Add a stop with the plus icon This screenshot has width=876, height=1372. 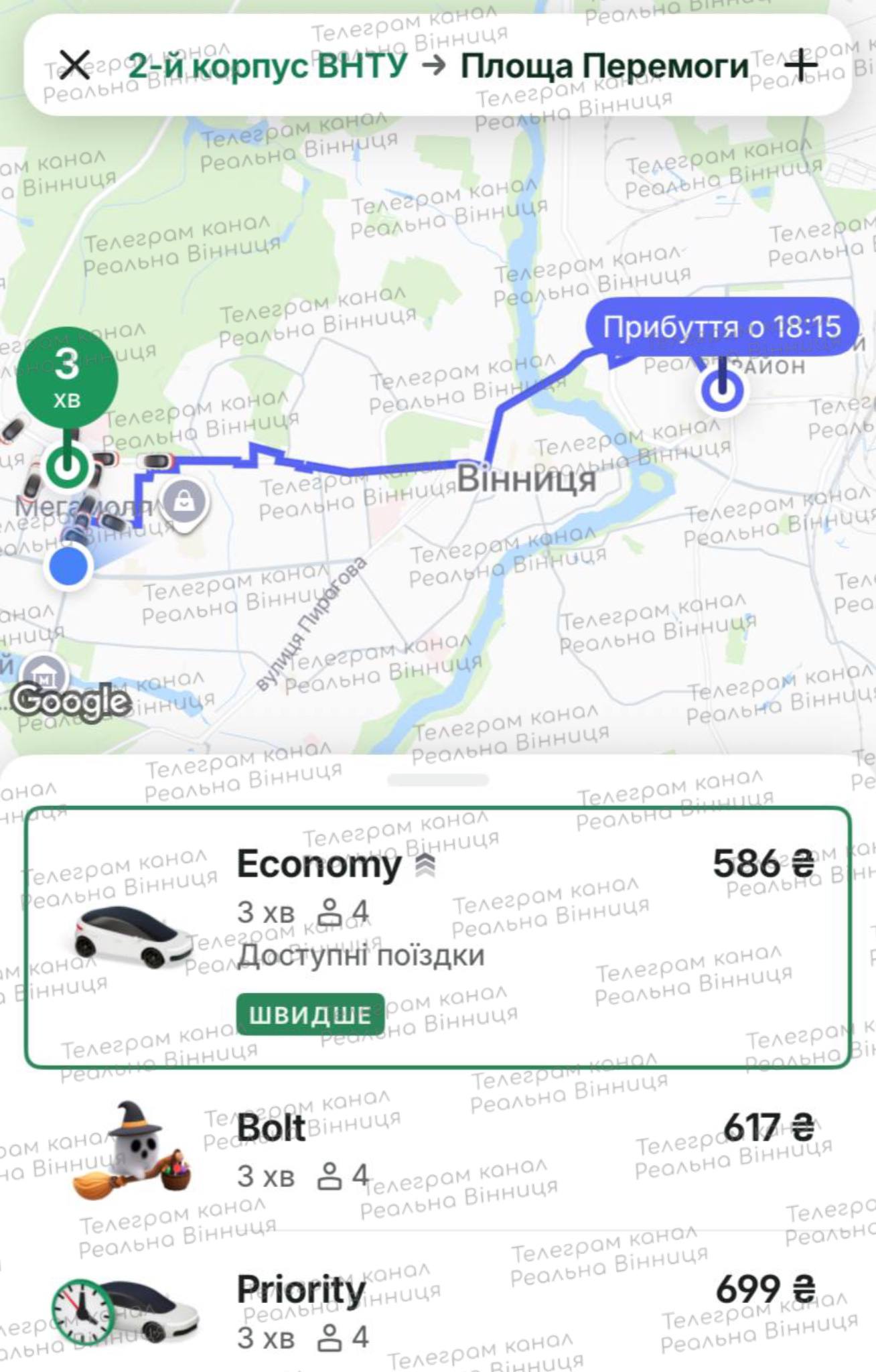point(800,66)
